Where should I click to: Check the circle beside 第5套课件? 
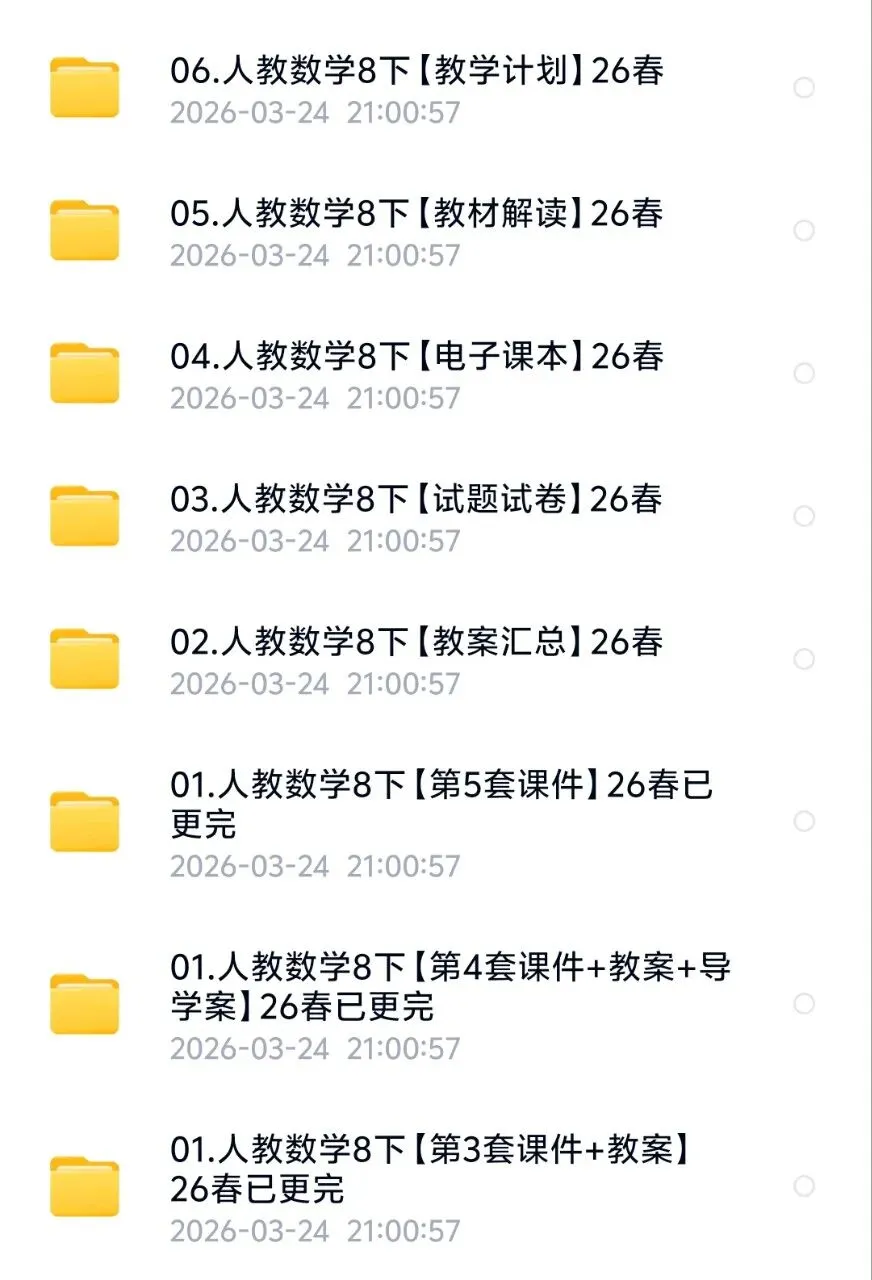click(x=804, y=822)
